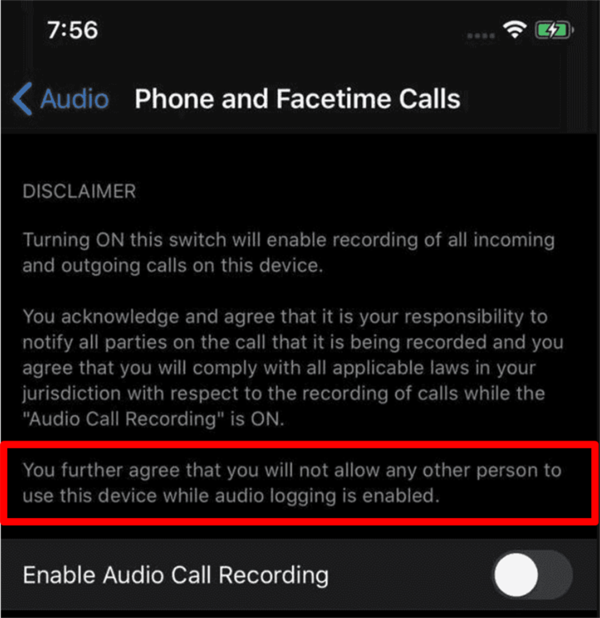Screen dimensions: 600x618
Task: Turn on Enable Audio Call Recording
Action: (x=532, y=575)
